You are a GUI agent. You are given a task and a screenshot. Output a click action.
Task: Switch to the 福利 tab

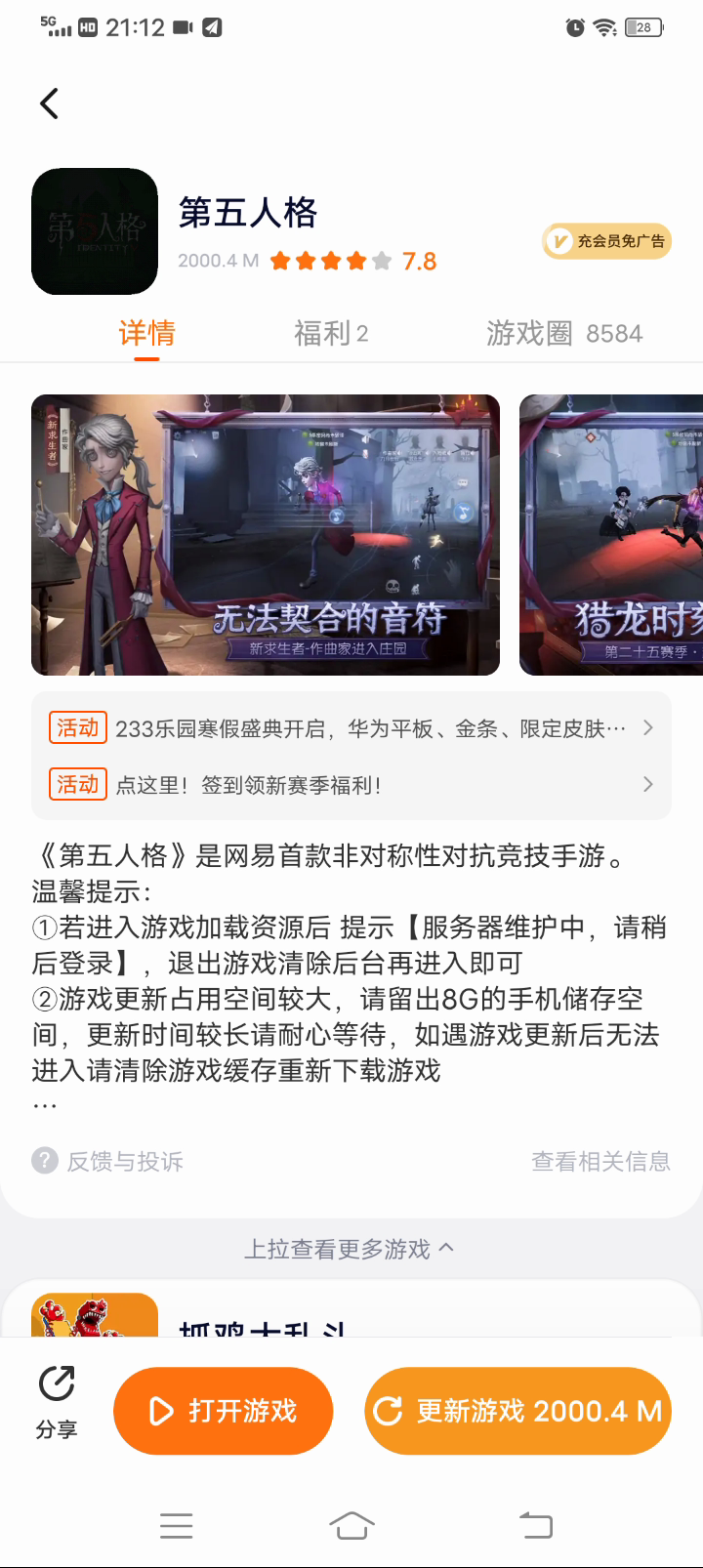330,334
